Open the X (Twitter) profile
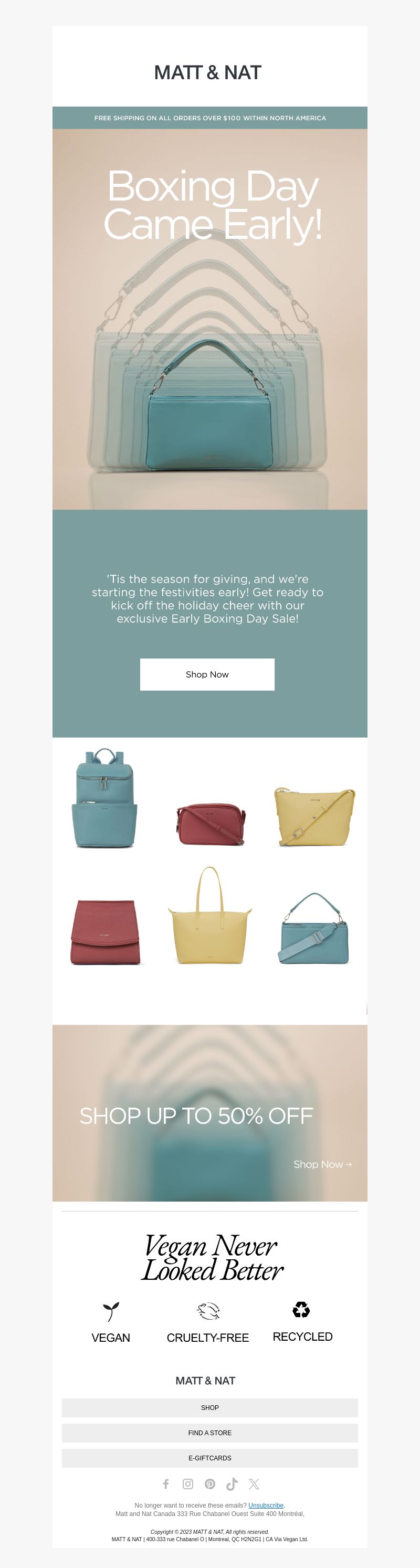 tap(254, 1484)
